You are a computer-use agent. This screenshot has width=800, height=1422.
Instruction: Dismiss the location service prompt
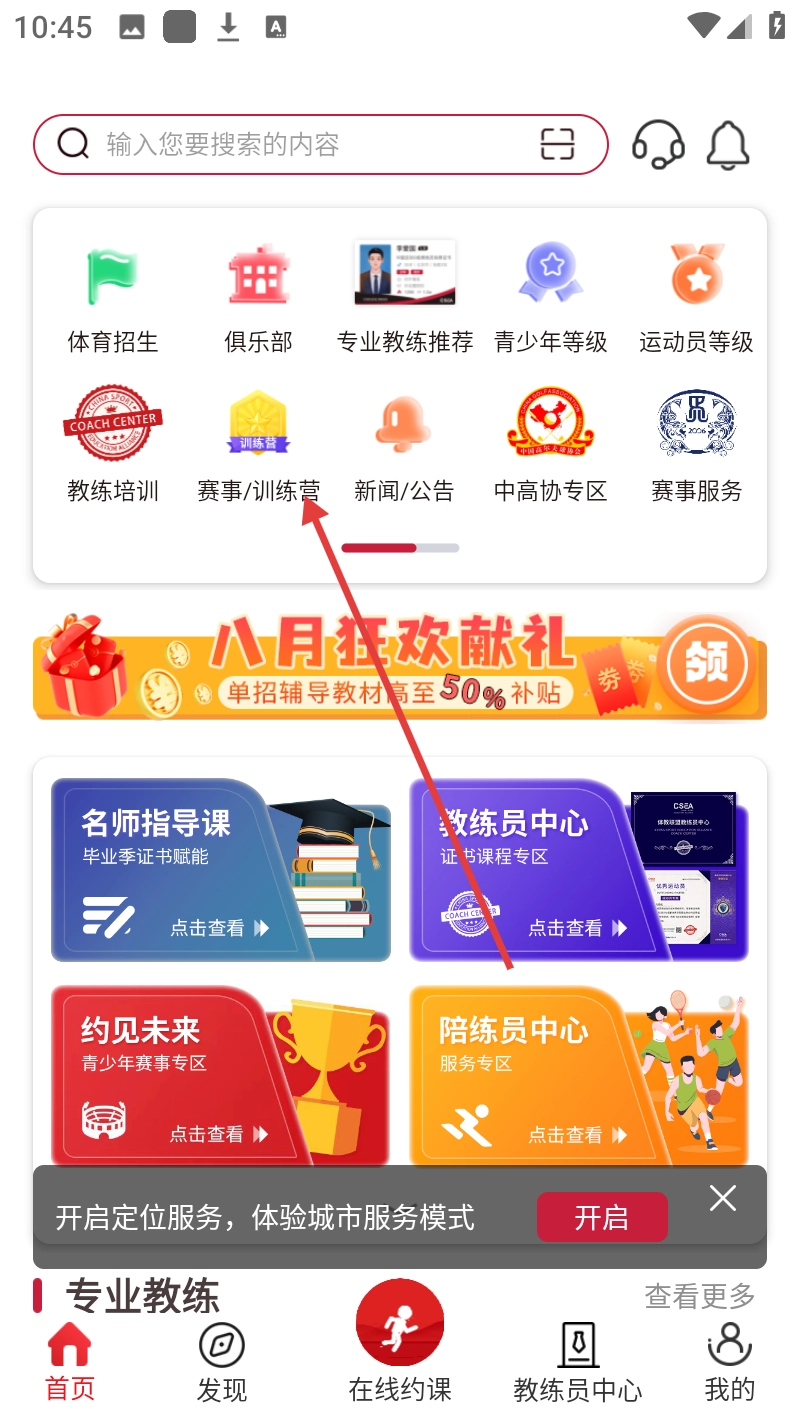(x=723, y=1198)
